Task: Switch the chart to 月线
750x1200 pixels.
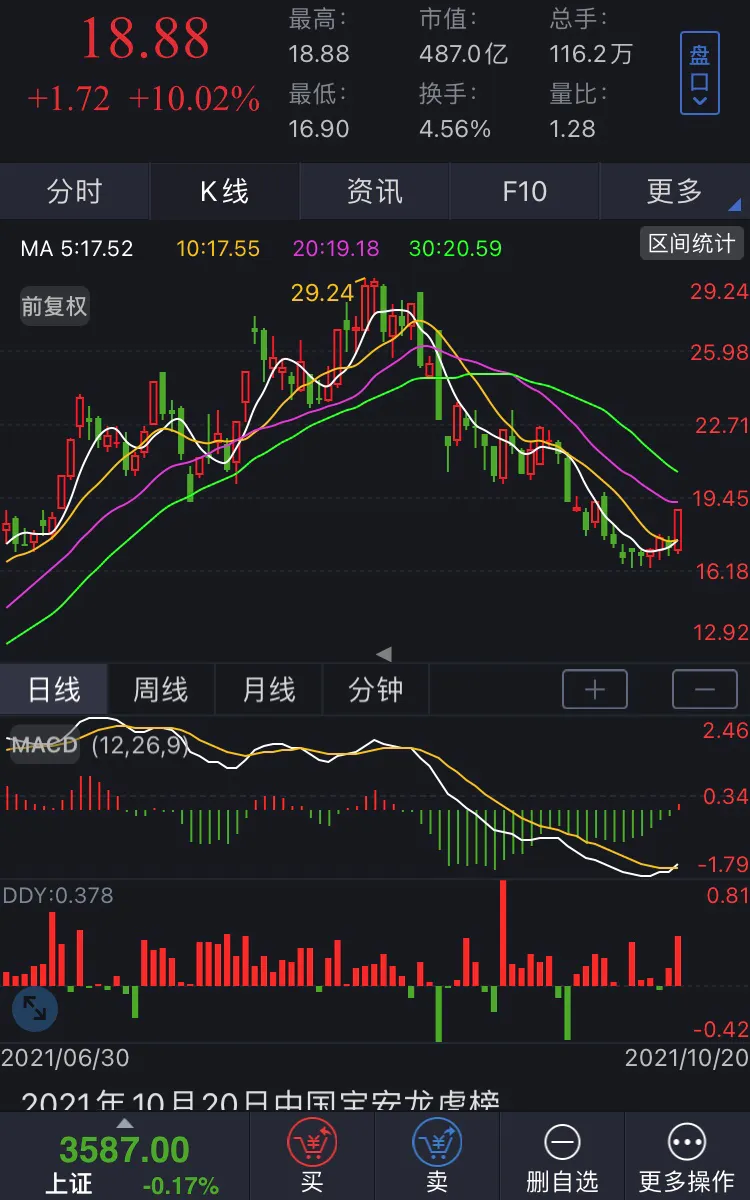Action: [269, 690]
